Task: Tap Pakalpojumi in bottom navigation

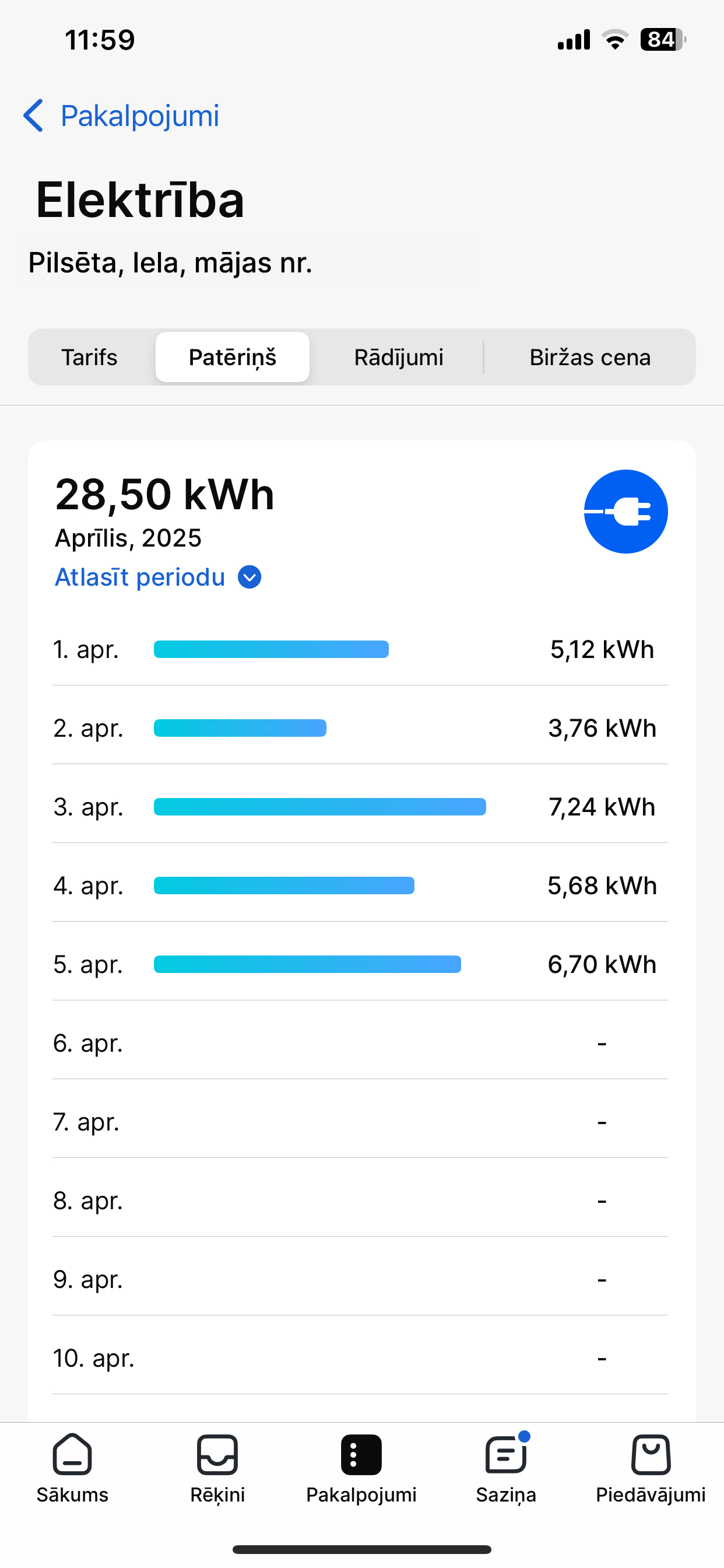Action: tap(361, 1469)
